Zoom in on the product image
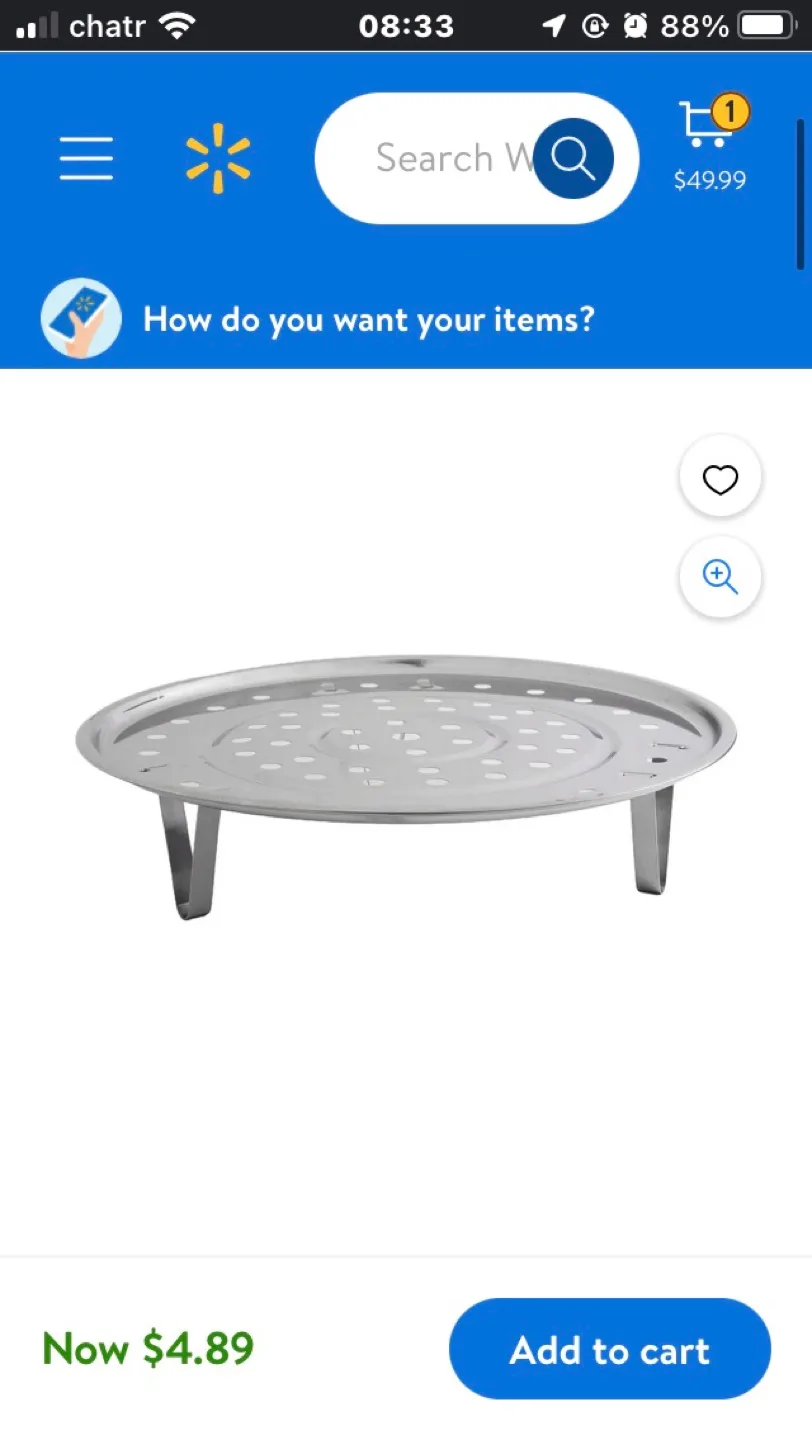Image resolution: width=812 pixels, height=1440 pixels. coord(720,577)
